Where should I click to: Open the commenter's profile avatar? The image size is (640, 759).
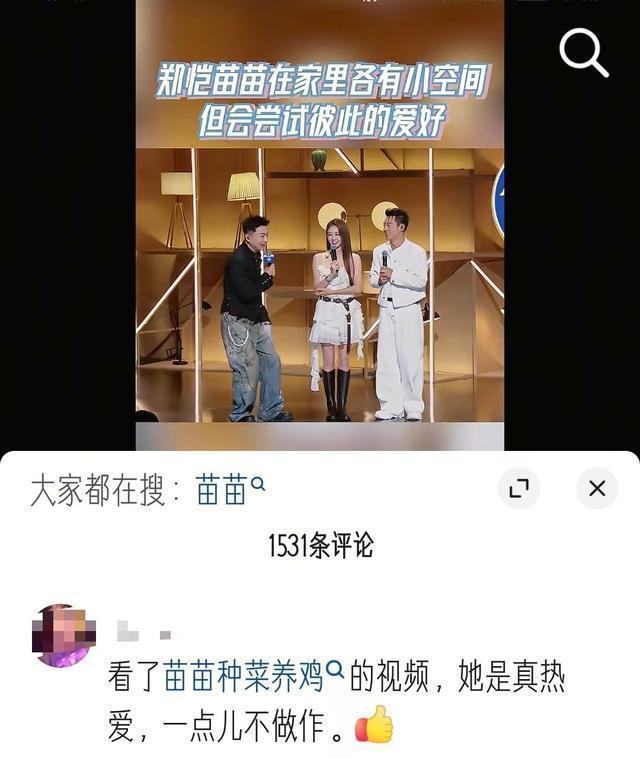[64, 635]
